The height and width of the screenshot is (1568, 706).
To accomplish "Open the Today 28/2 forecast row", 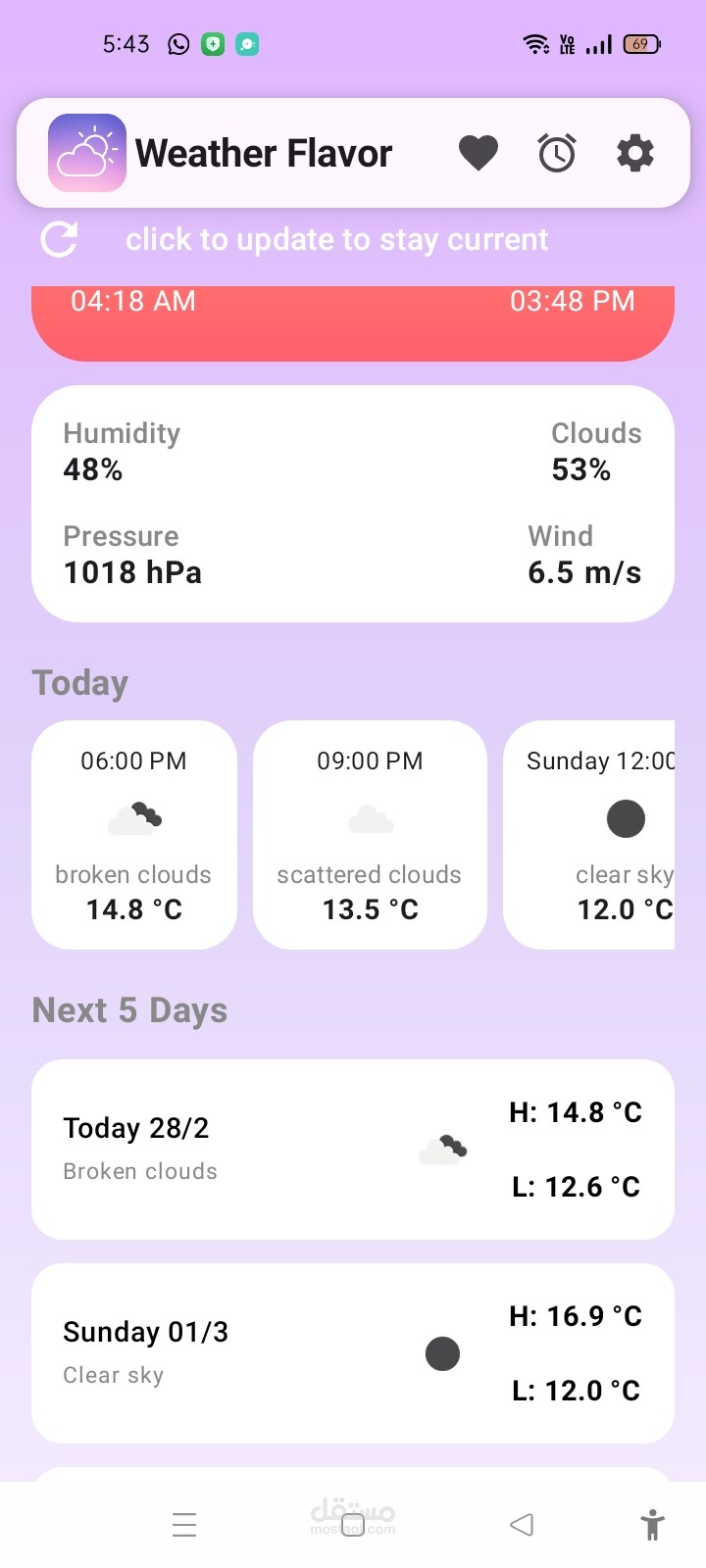I will [x=353, y=1149].
